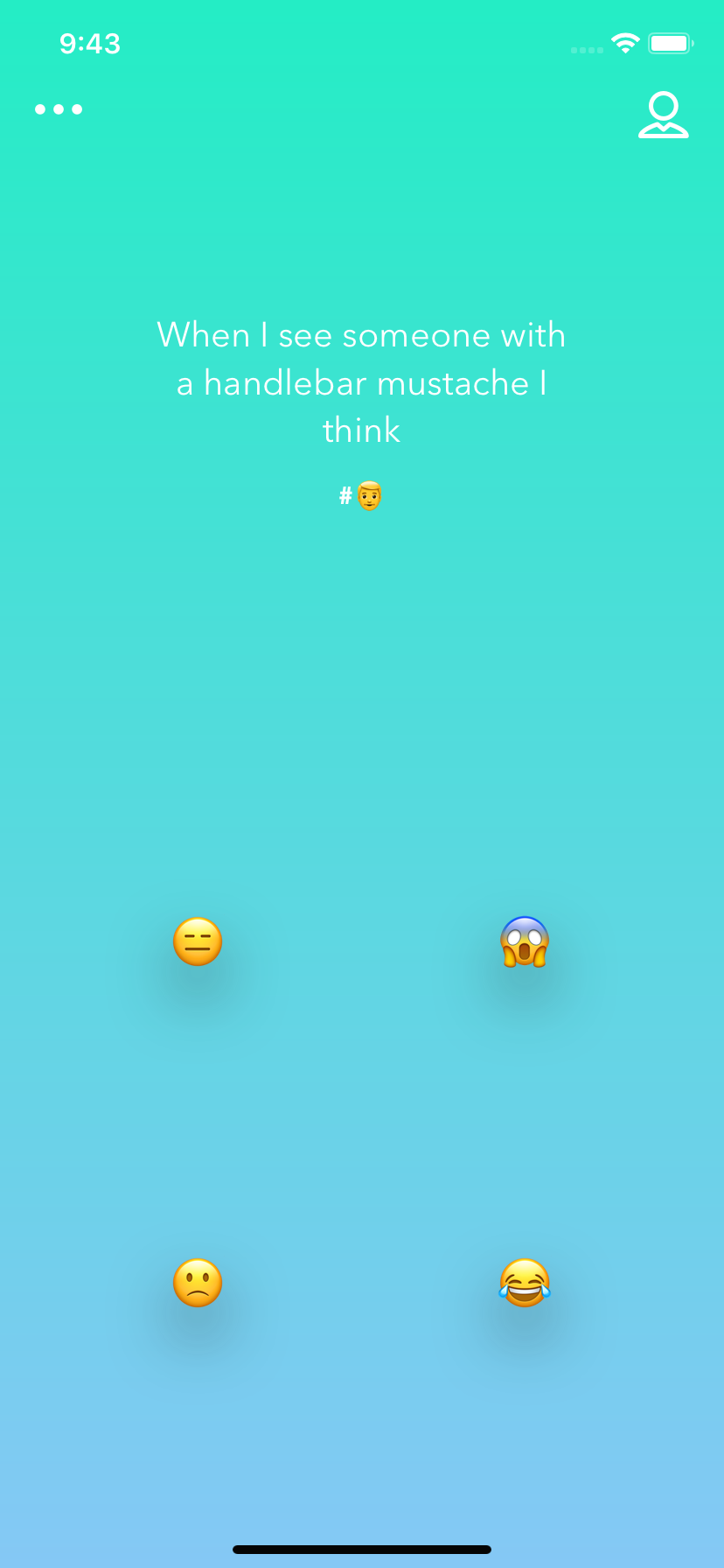Pick the tears of joy emoji
This screenshot has height=1568, width=724.
525,1283
